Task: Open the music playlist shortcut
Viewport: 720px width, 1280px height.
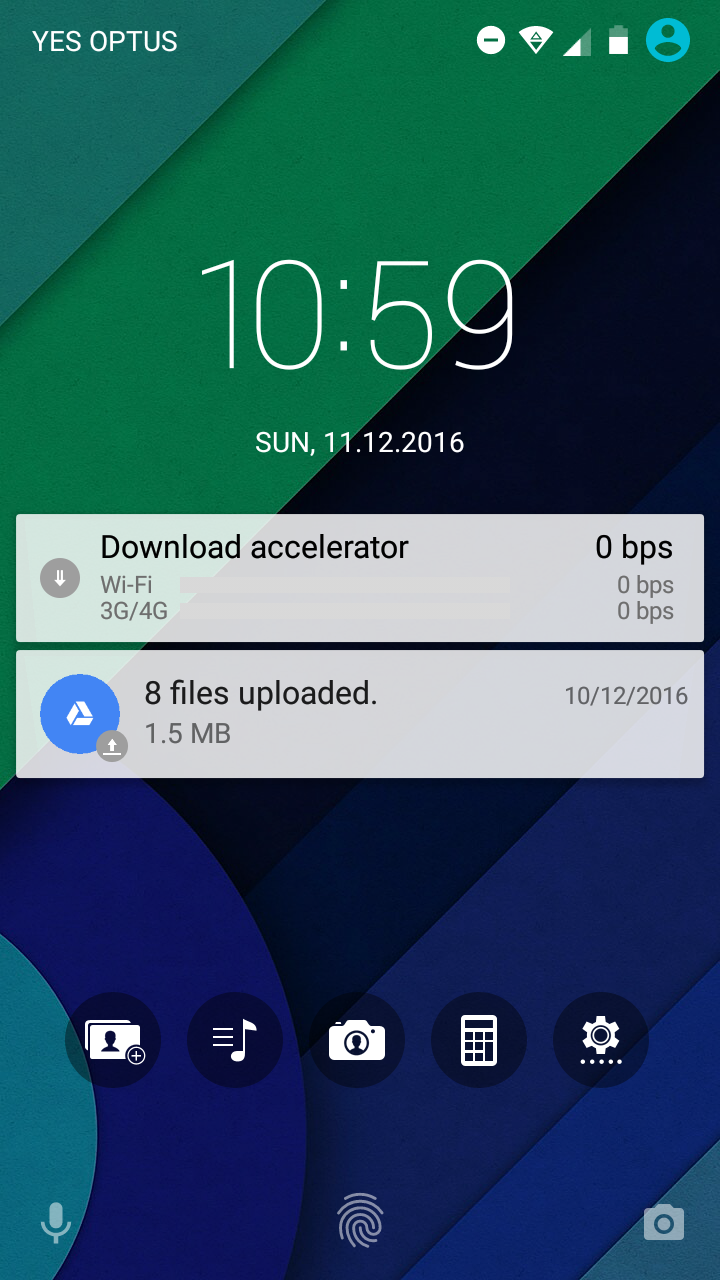Action: click(235, 1041)
